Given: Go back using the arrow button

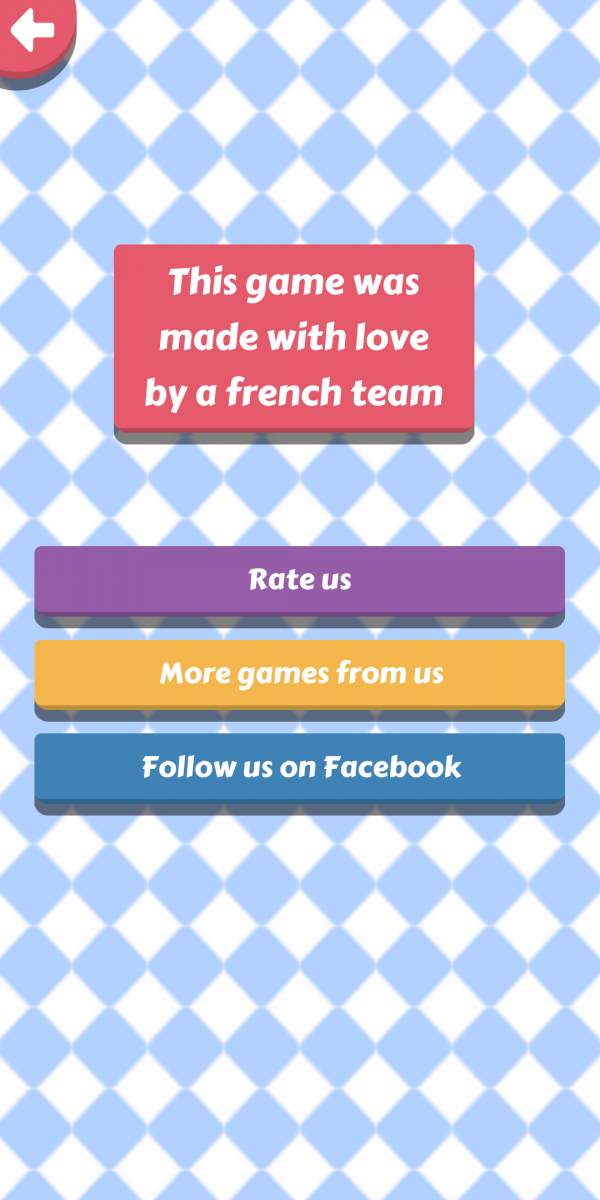Looking at the screenshot, I should 32,32.
